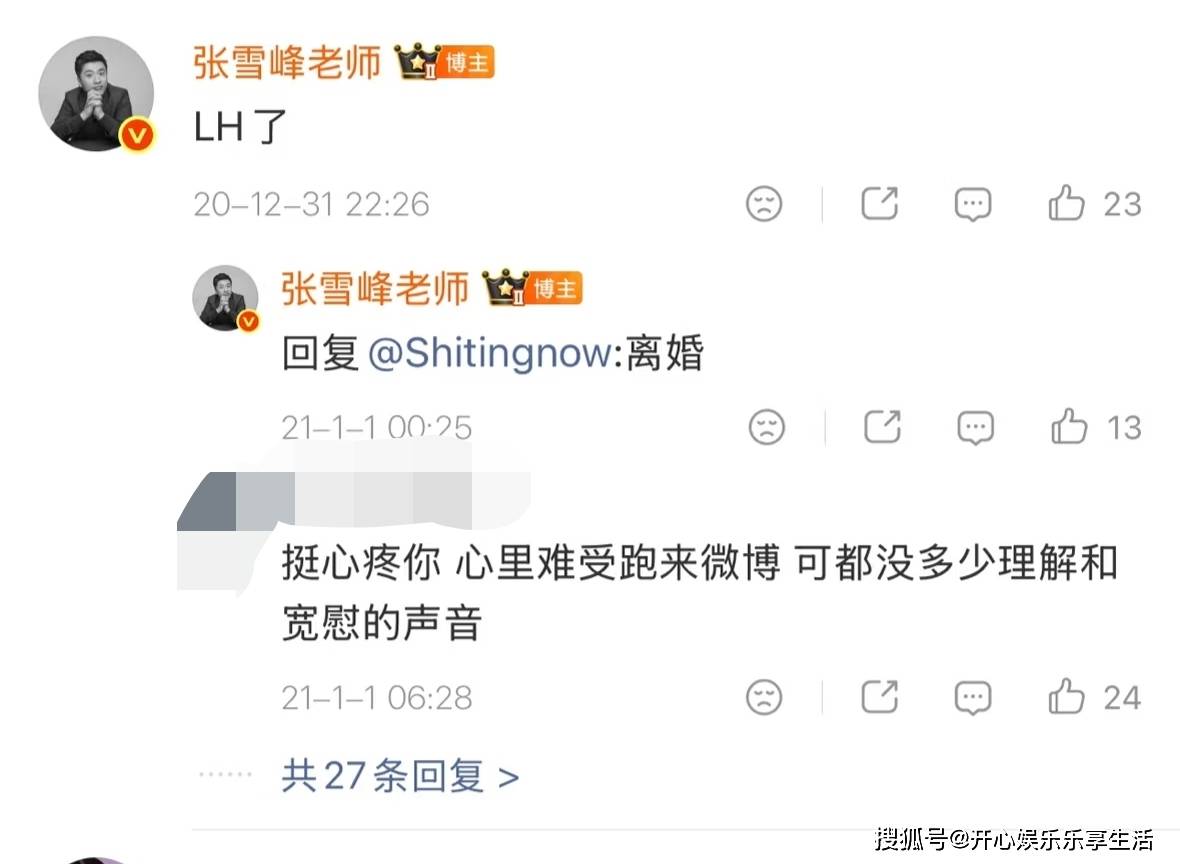Screen dimensions: 1180x864
Task: Comment on the '离婚' reply
Action: tap(975, 428)
